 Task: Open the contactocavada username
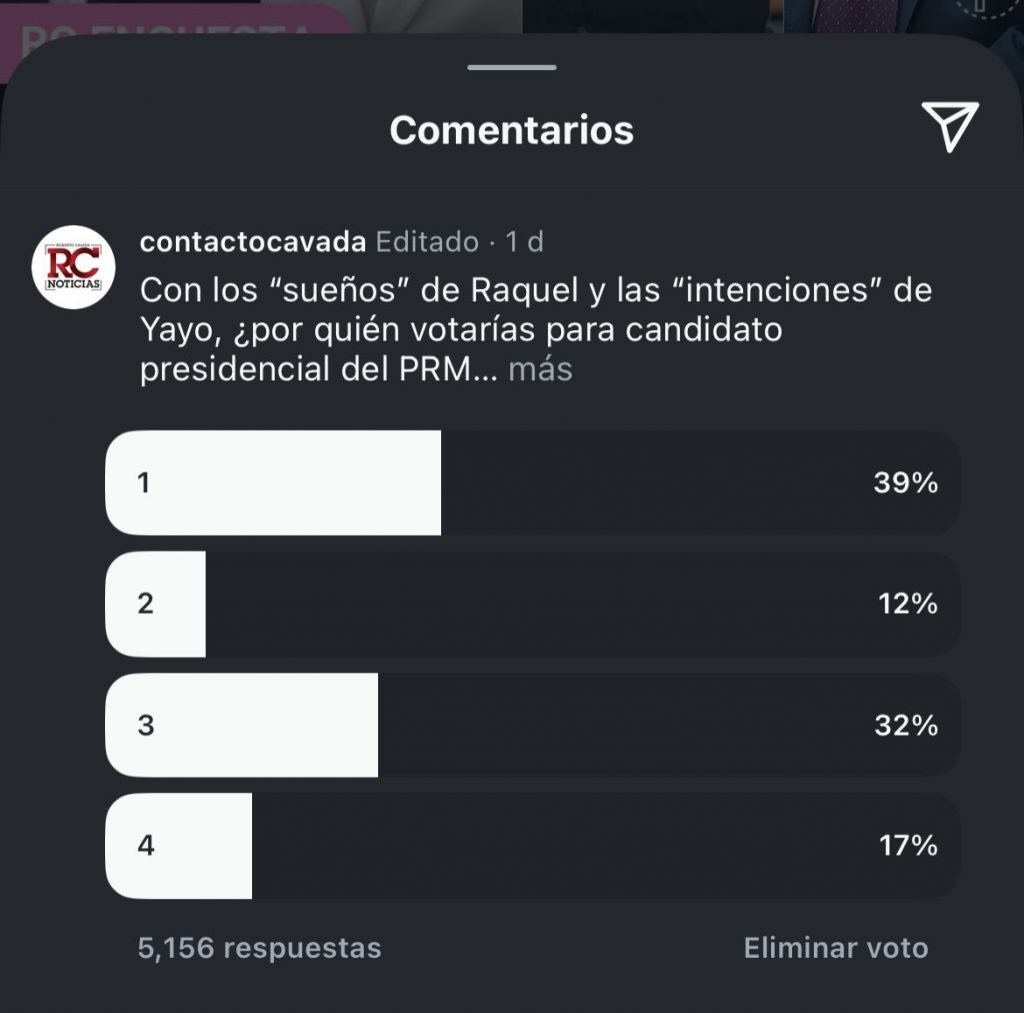click(253, 242)
